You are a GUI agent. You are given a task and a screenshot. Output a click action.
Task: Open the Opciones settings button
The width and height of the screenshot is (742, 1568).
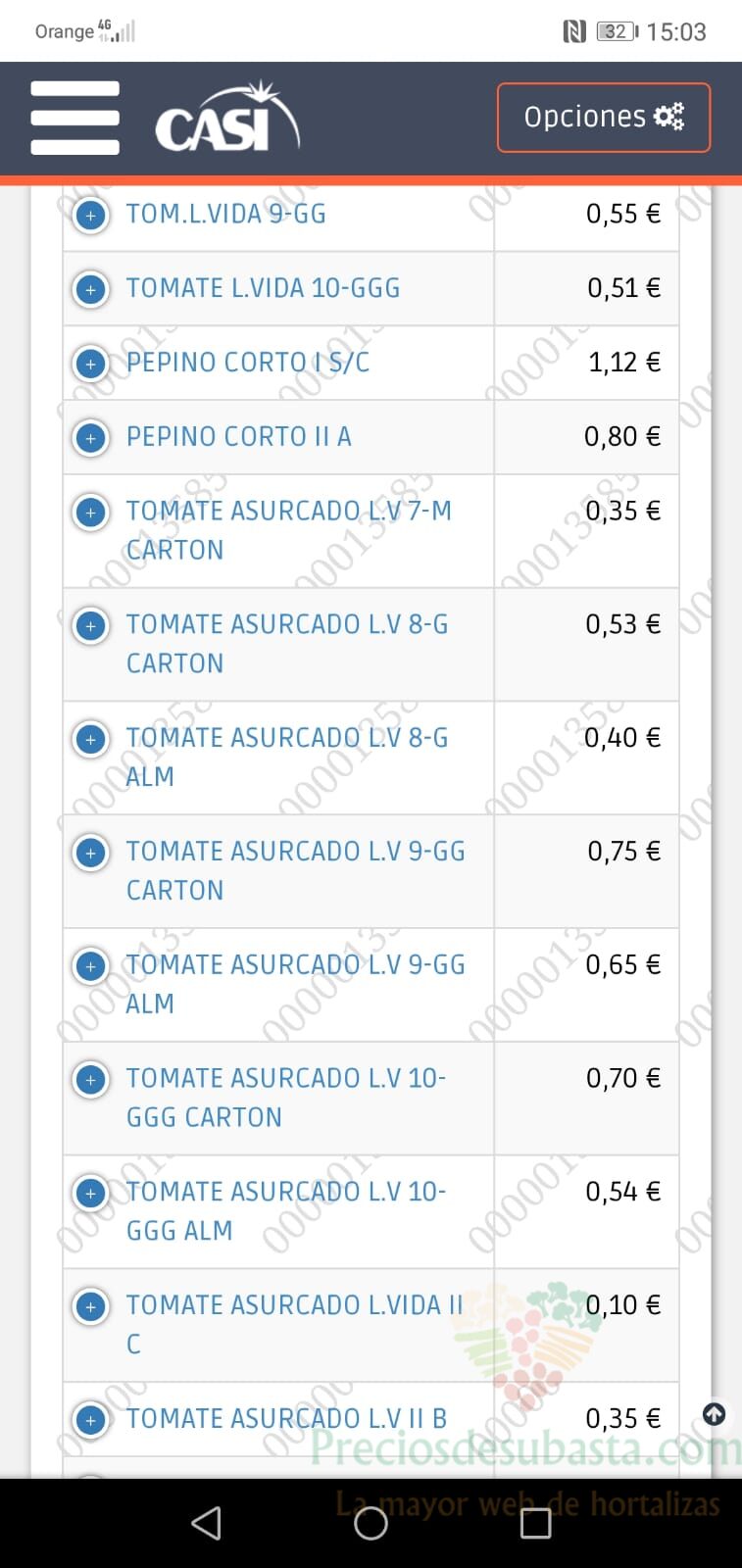604,118
